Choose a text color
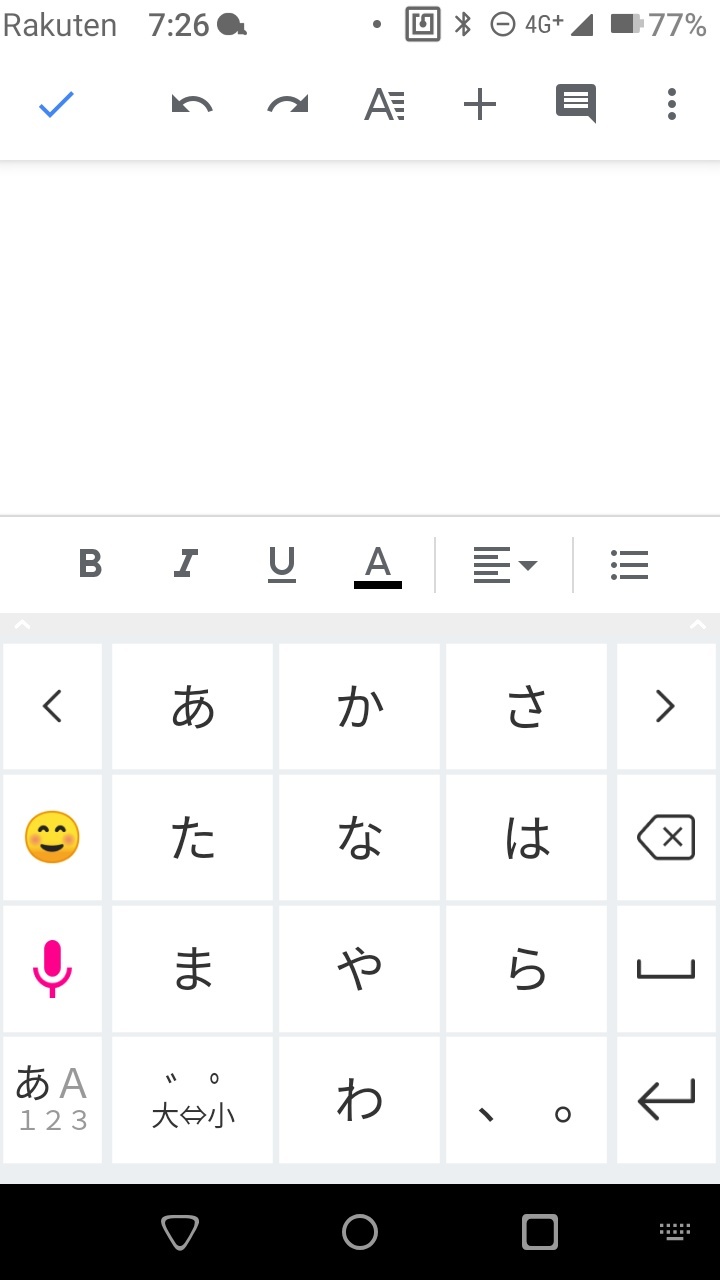This screenshot has width=720, height=1280. (x=377, y=566)
